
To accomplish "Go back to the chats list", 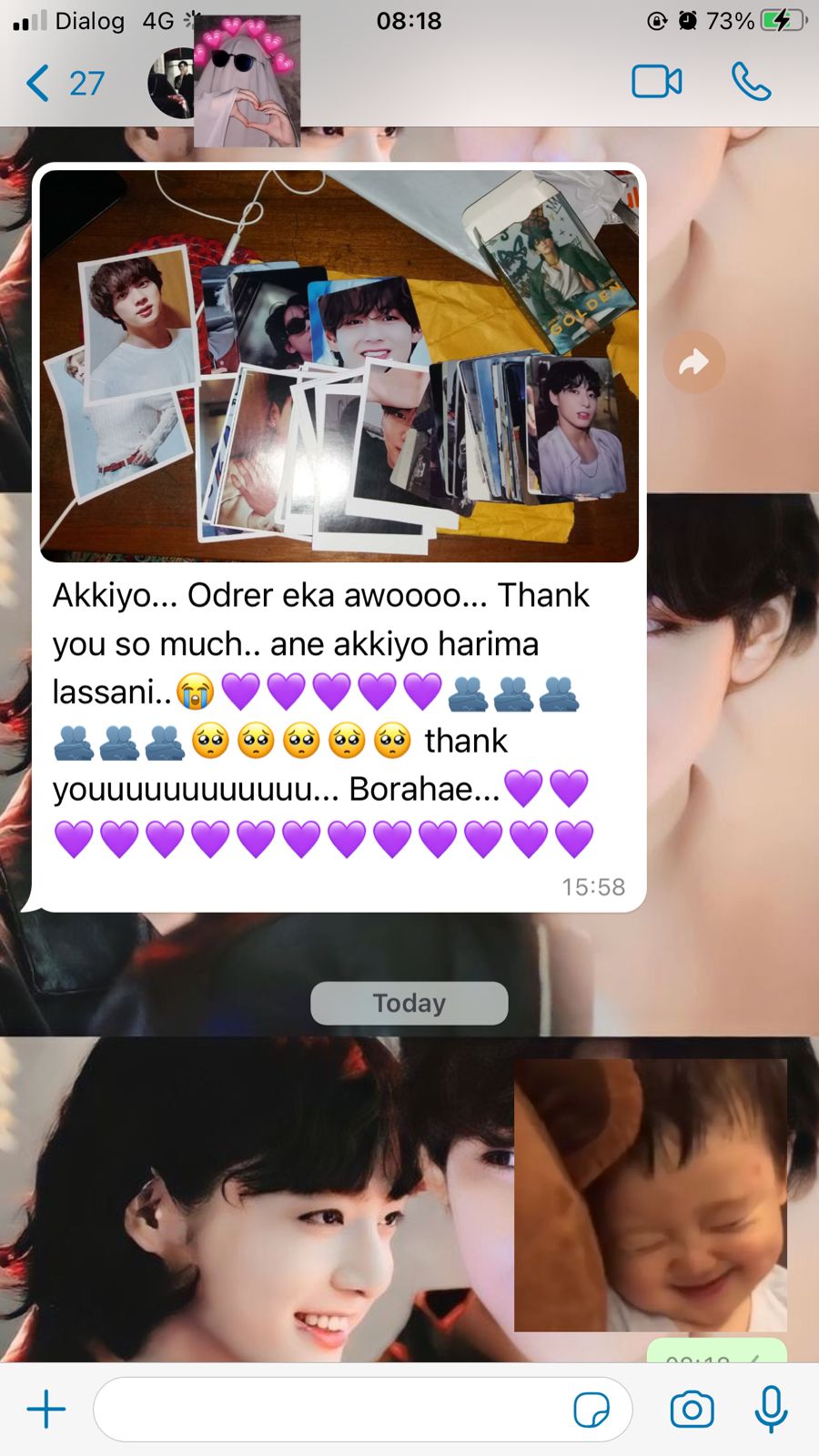I will tap(64, 83).
